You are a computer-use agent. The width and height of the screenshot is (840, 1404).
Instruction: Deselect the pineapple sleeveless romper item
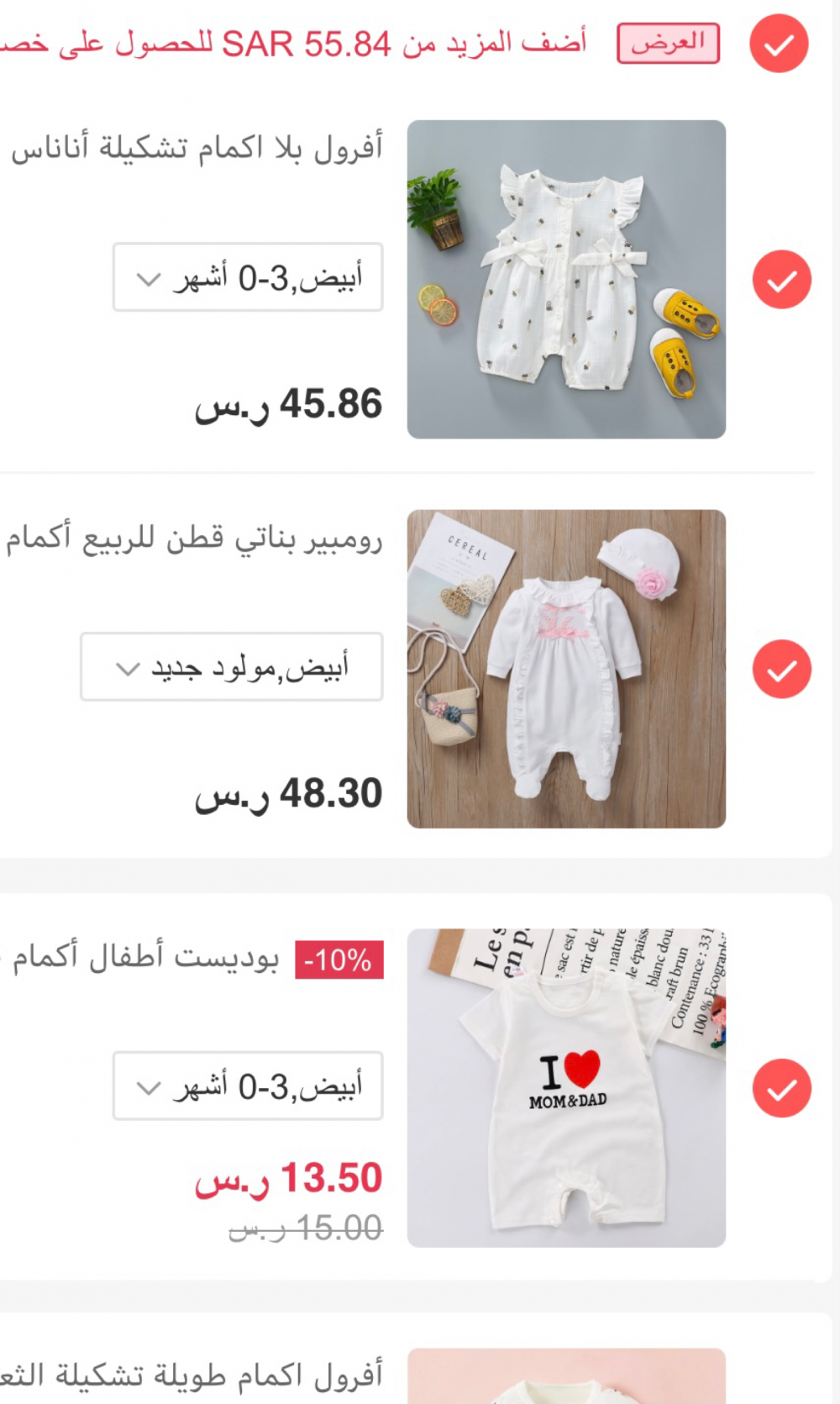[x=781, y=280]
